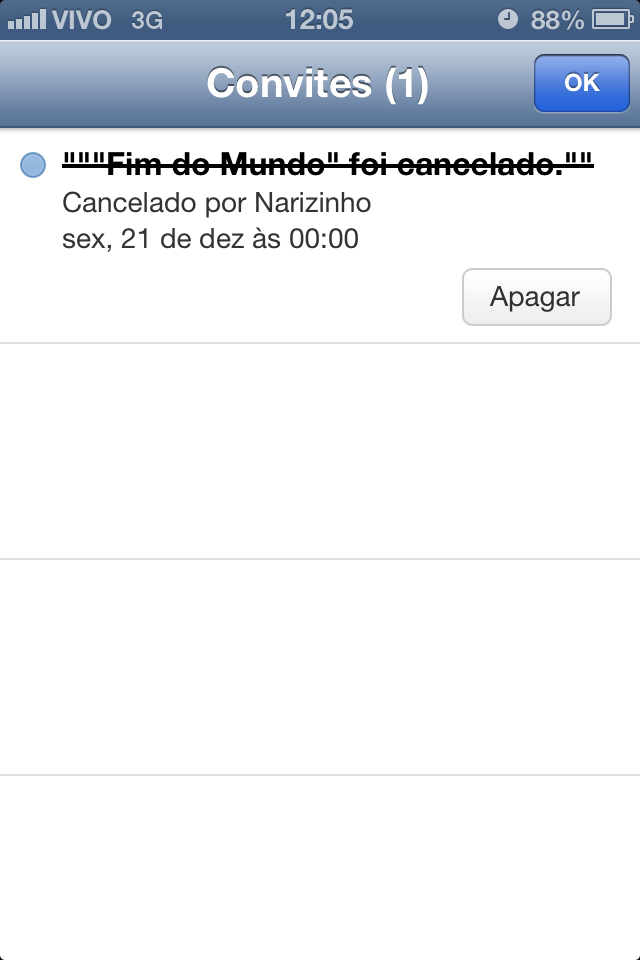The height and width of the screenshot is (960, 640).
Task: Delete the cancelled invite with Apagar
Action: [536, 297]
